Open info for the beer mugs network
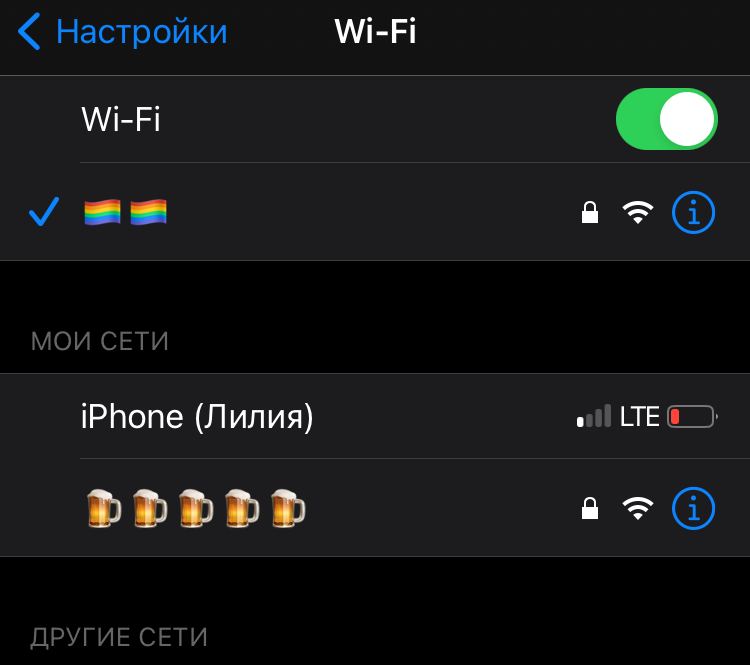The height and width of the screenshot is (665, 750). pos(693,509)
